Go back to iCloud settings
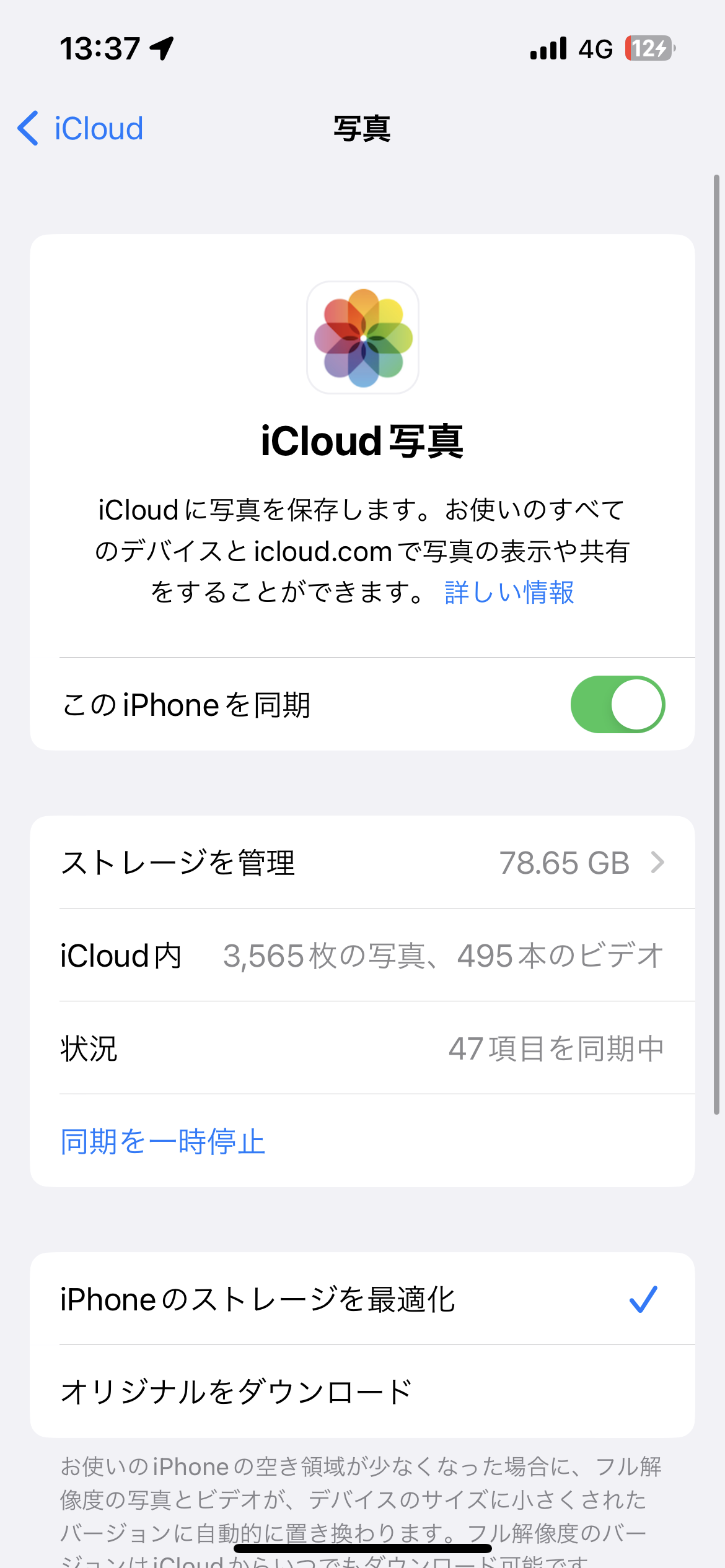This screenshot has height=1568, width=725. point(82,129)
